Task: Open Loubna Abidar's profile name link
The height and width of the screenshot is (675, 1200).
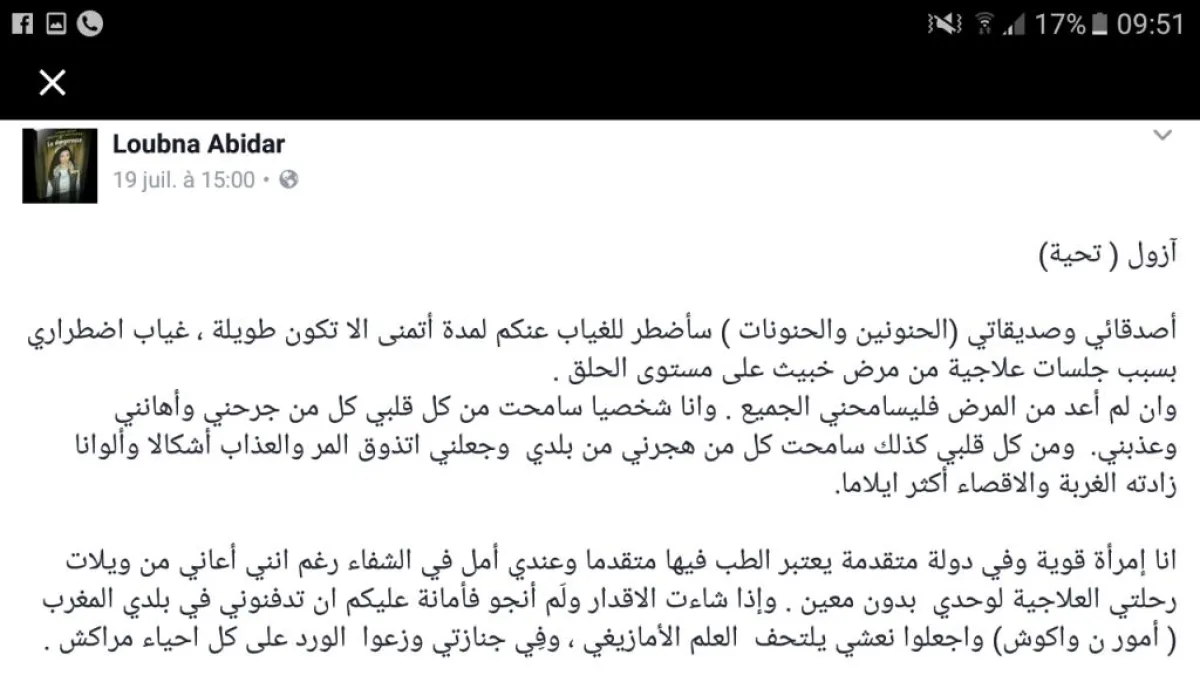Action: click(x=198, y=144)
